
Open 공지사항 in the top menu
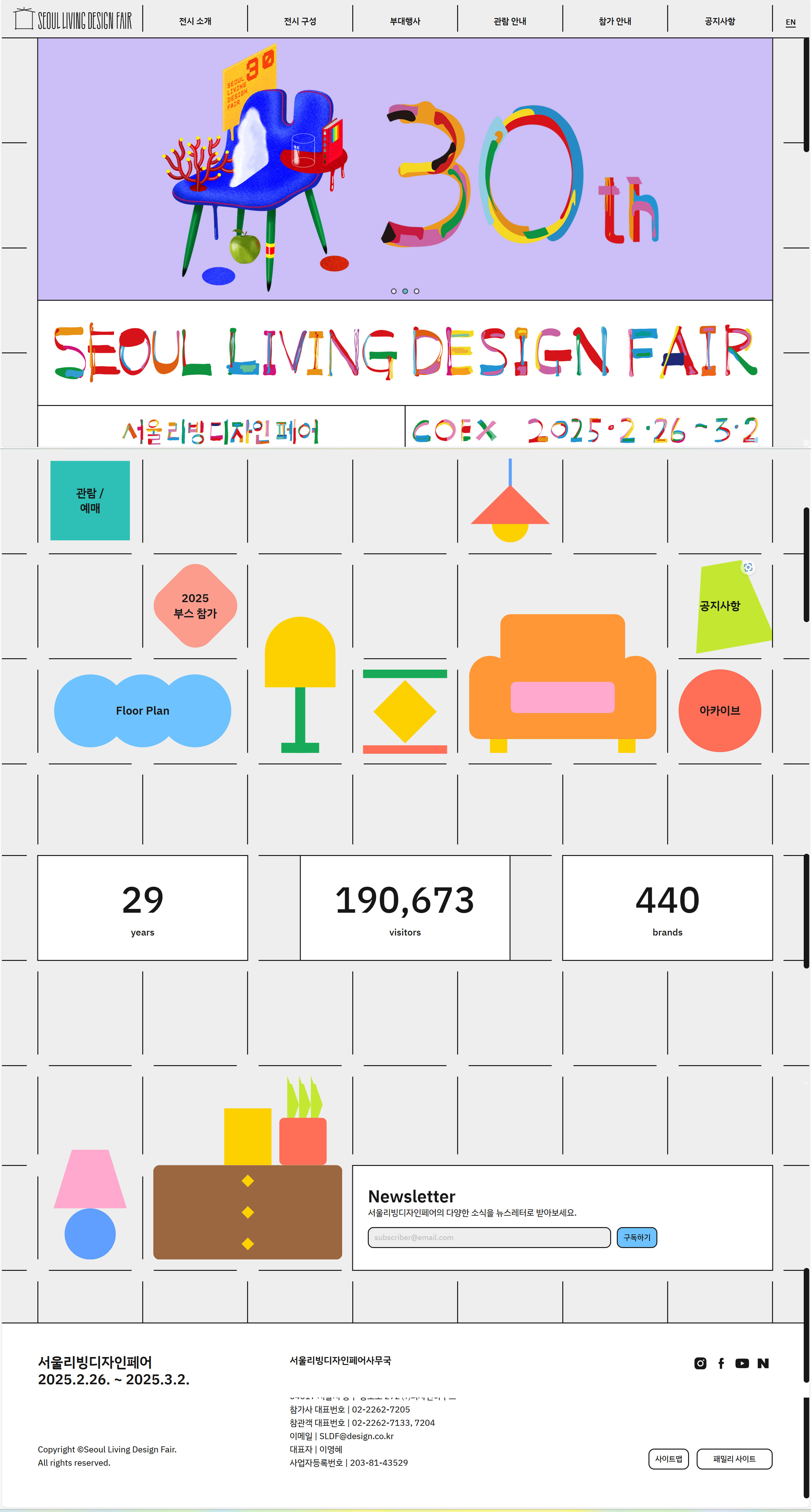tap(719, 21)
